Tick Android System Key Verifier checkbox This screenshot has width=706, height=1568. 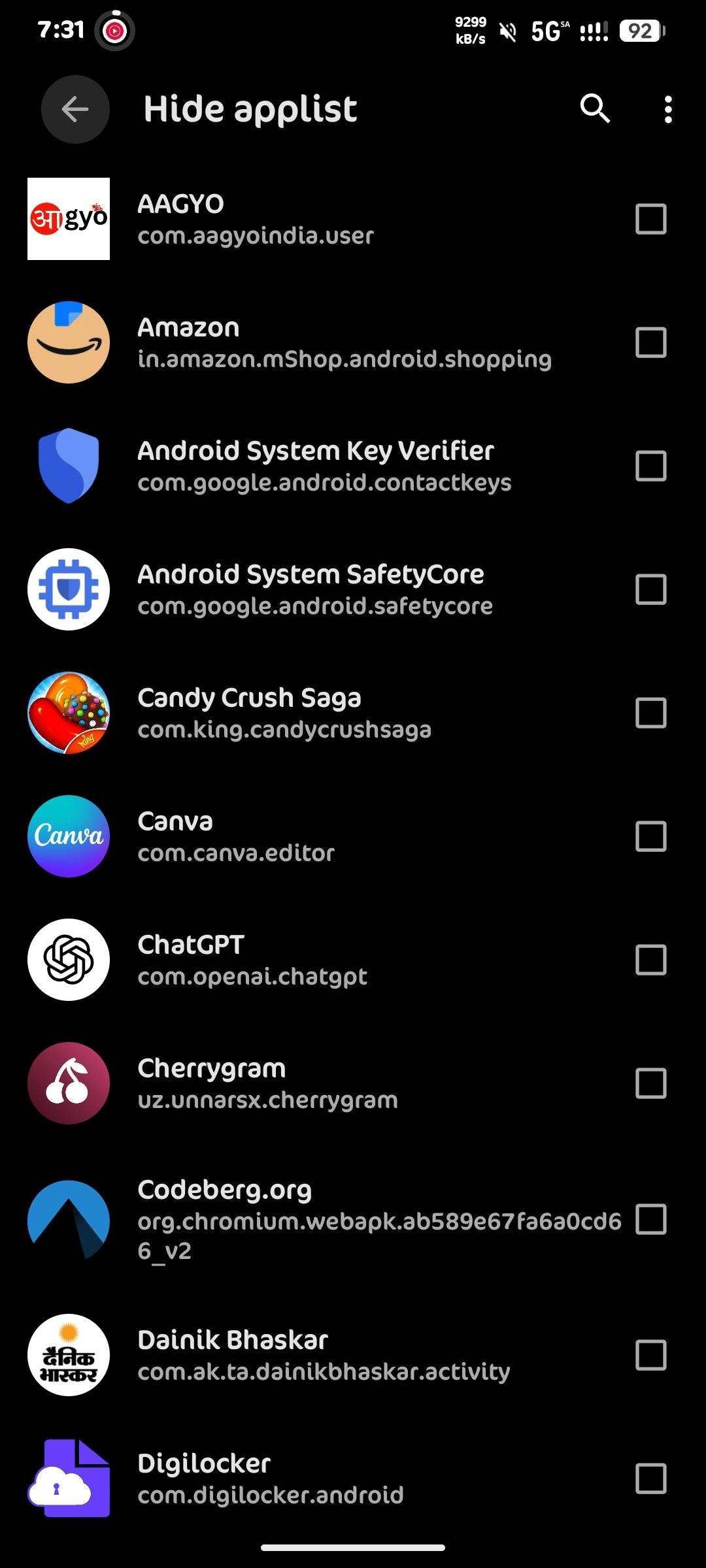click(x=650, y=466)
